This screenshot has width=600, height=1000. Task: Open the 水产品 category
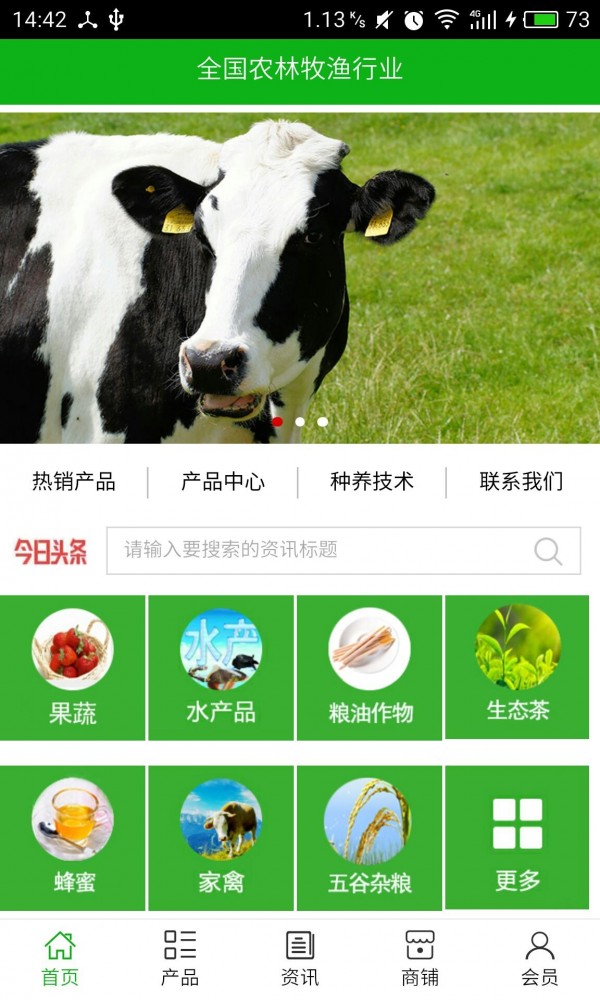coord(221,668)
